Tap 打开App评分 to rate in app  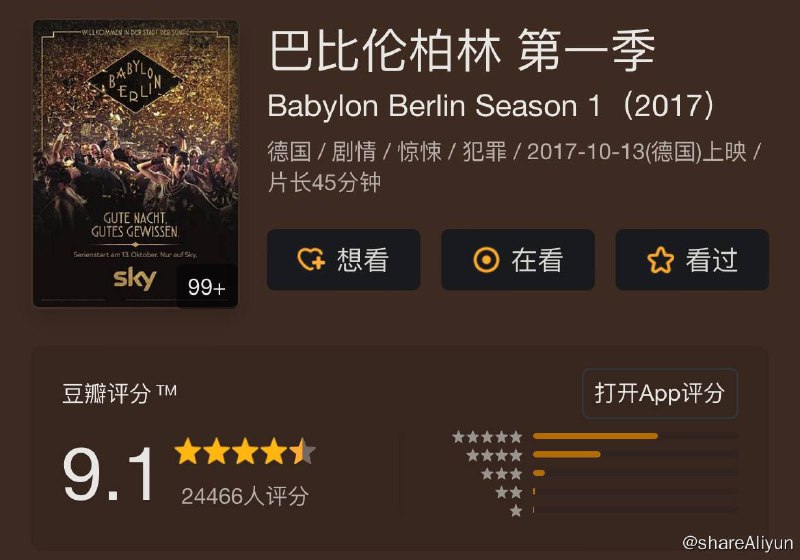click(x=659, y=393)
